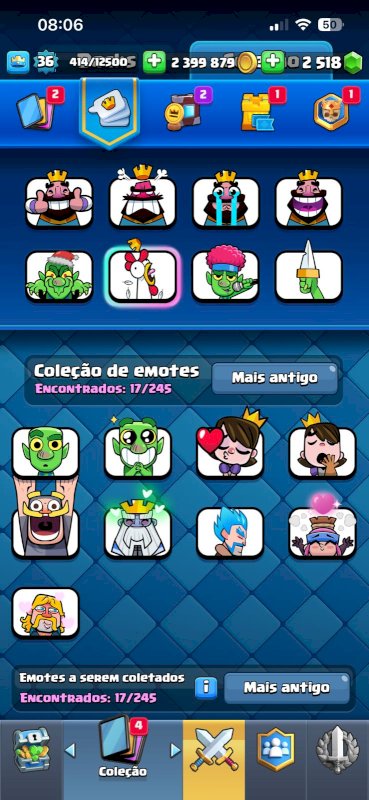Change emote collection sorting from Mais antigo

275,378
